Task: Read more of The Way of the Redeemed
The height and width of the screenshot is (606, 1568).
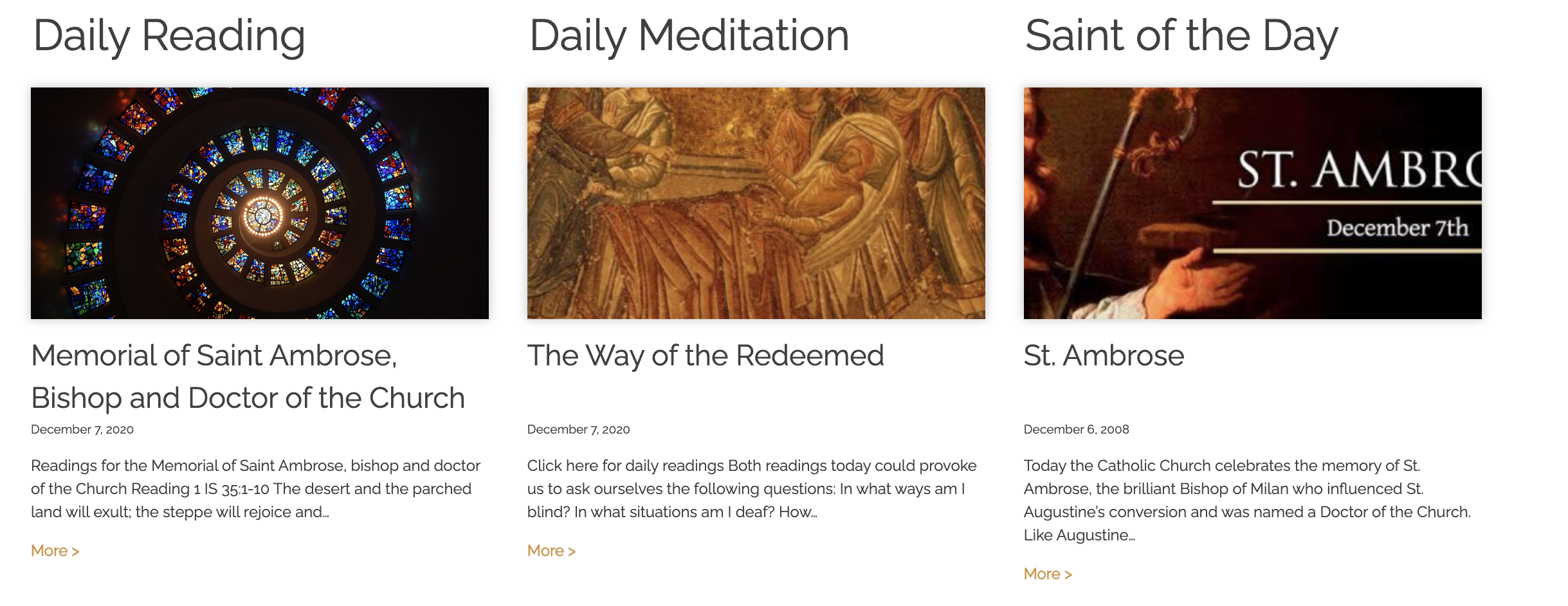Action: (x=551, y=551)
